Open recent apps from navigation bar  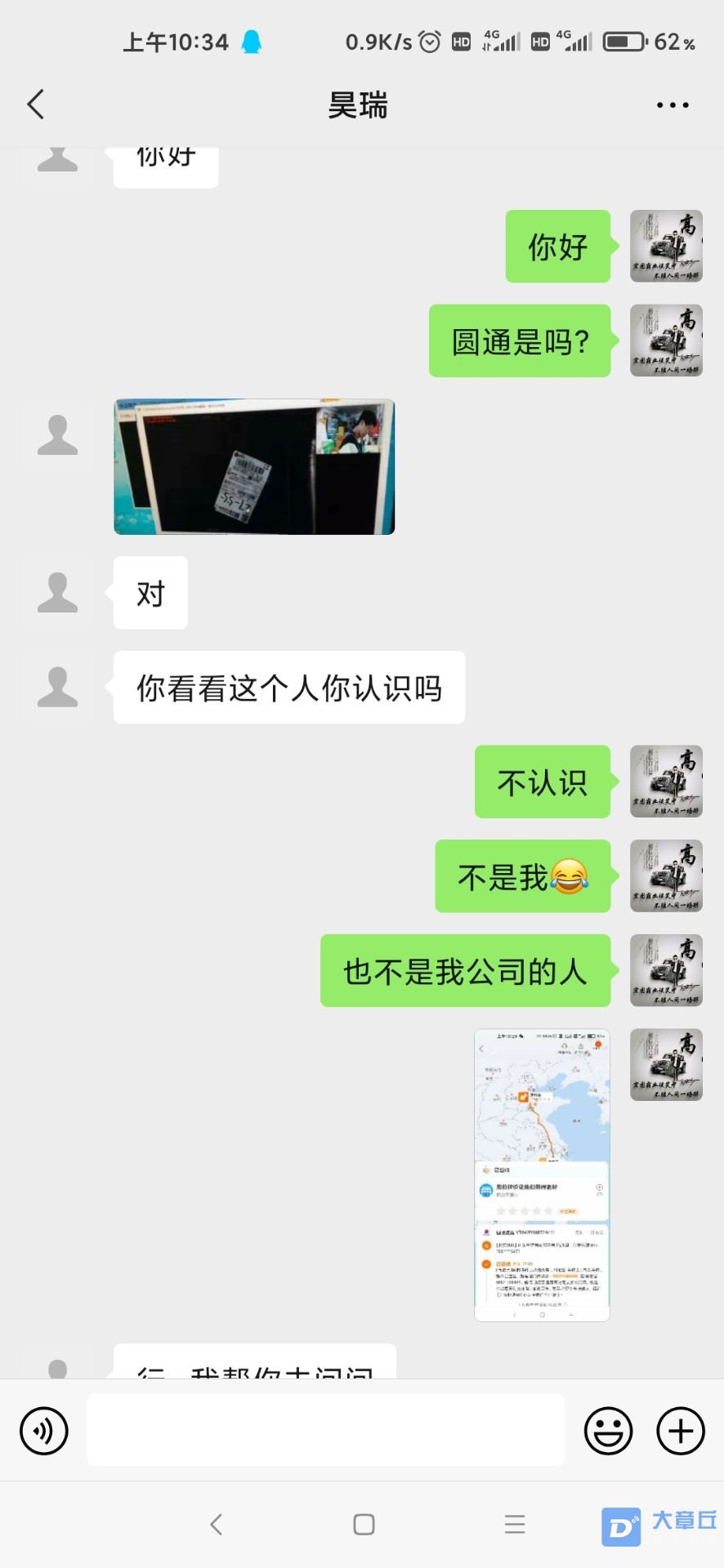(515, 1524)
